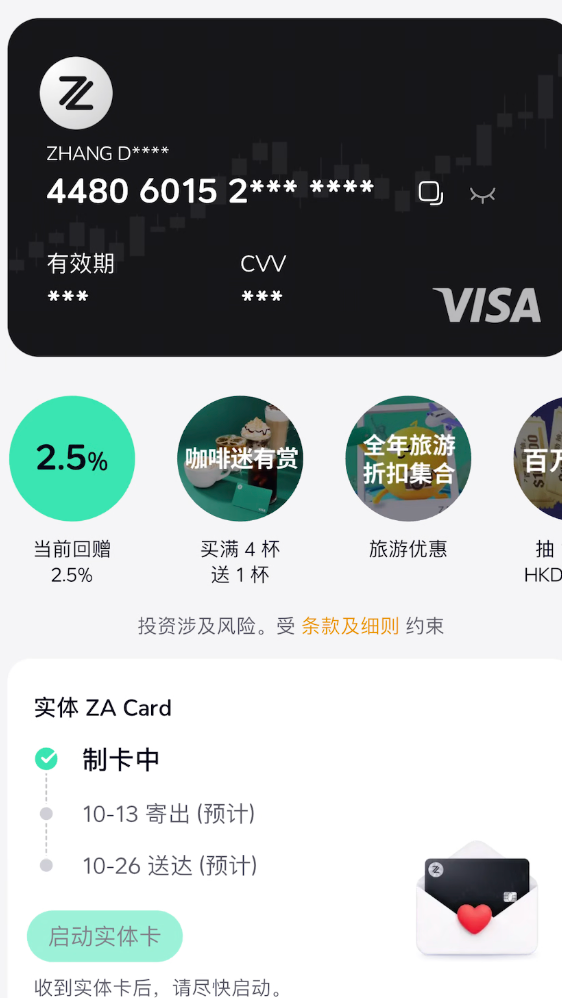The width and height of the screenshot is (562, 998).
Task: Open the 百万 lucky draw promotion
Action: 538,458
